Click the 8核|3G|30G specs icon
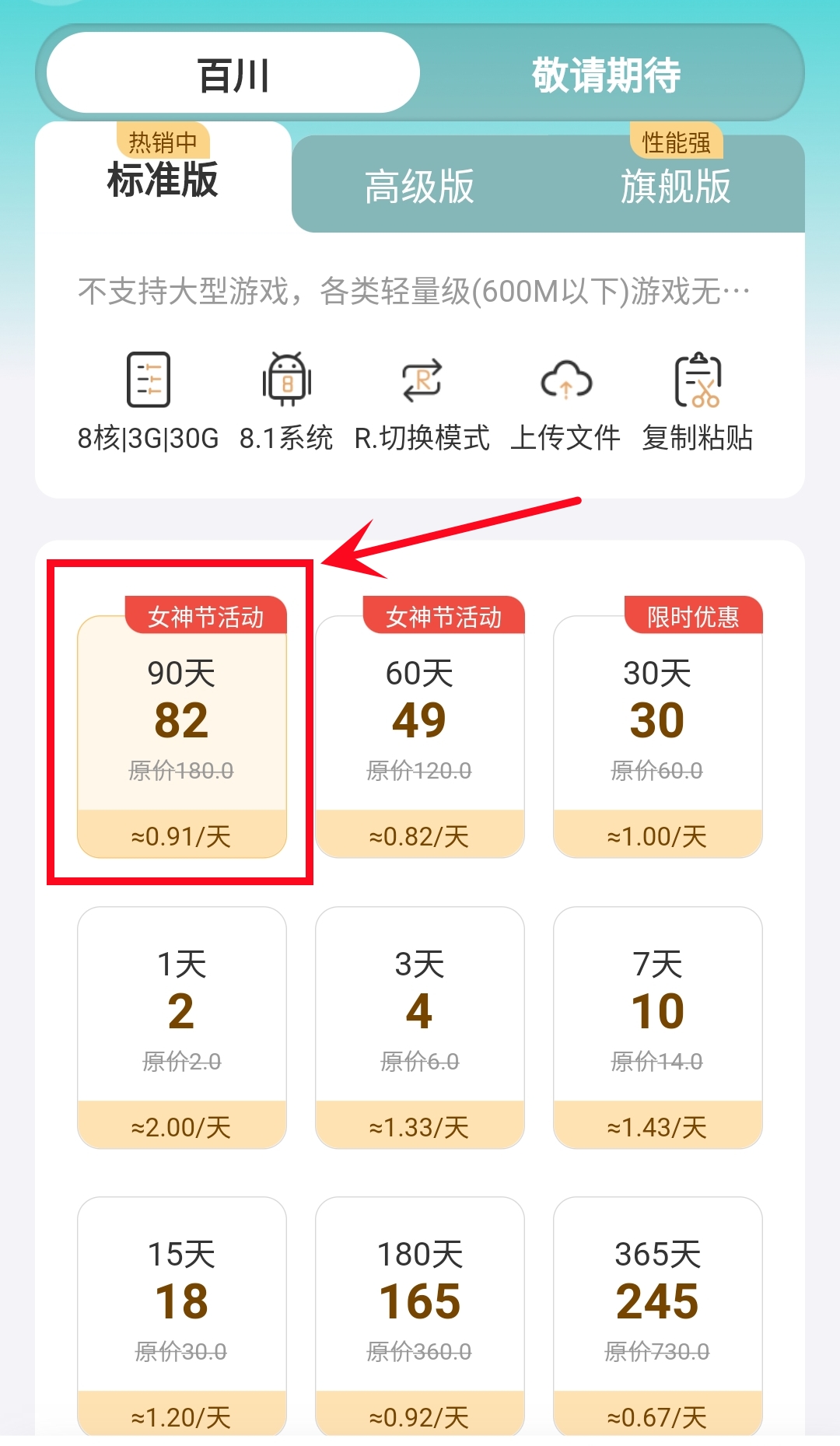This screenshot has width=840, height=1446. [145, 381]
